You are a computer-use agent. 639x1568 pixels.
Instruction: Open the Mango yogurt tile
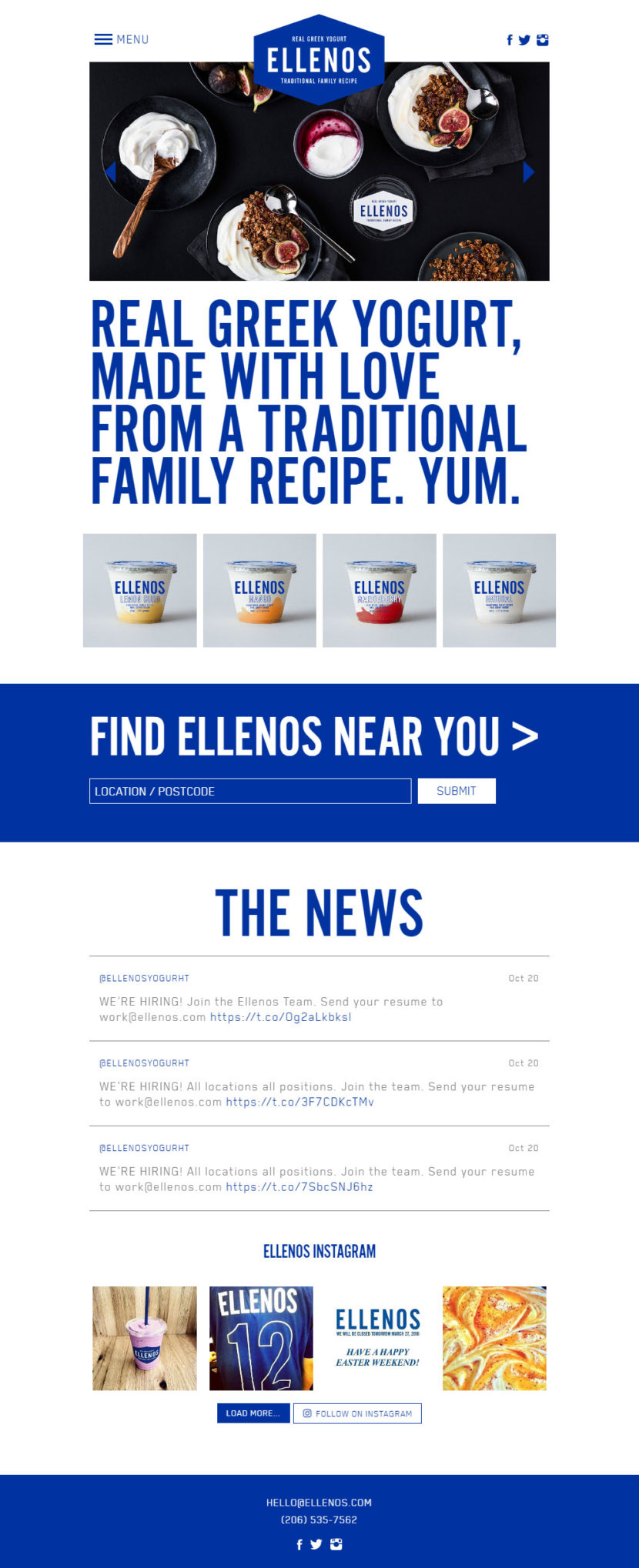(x=259, y=590)
